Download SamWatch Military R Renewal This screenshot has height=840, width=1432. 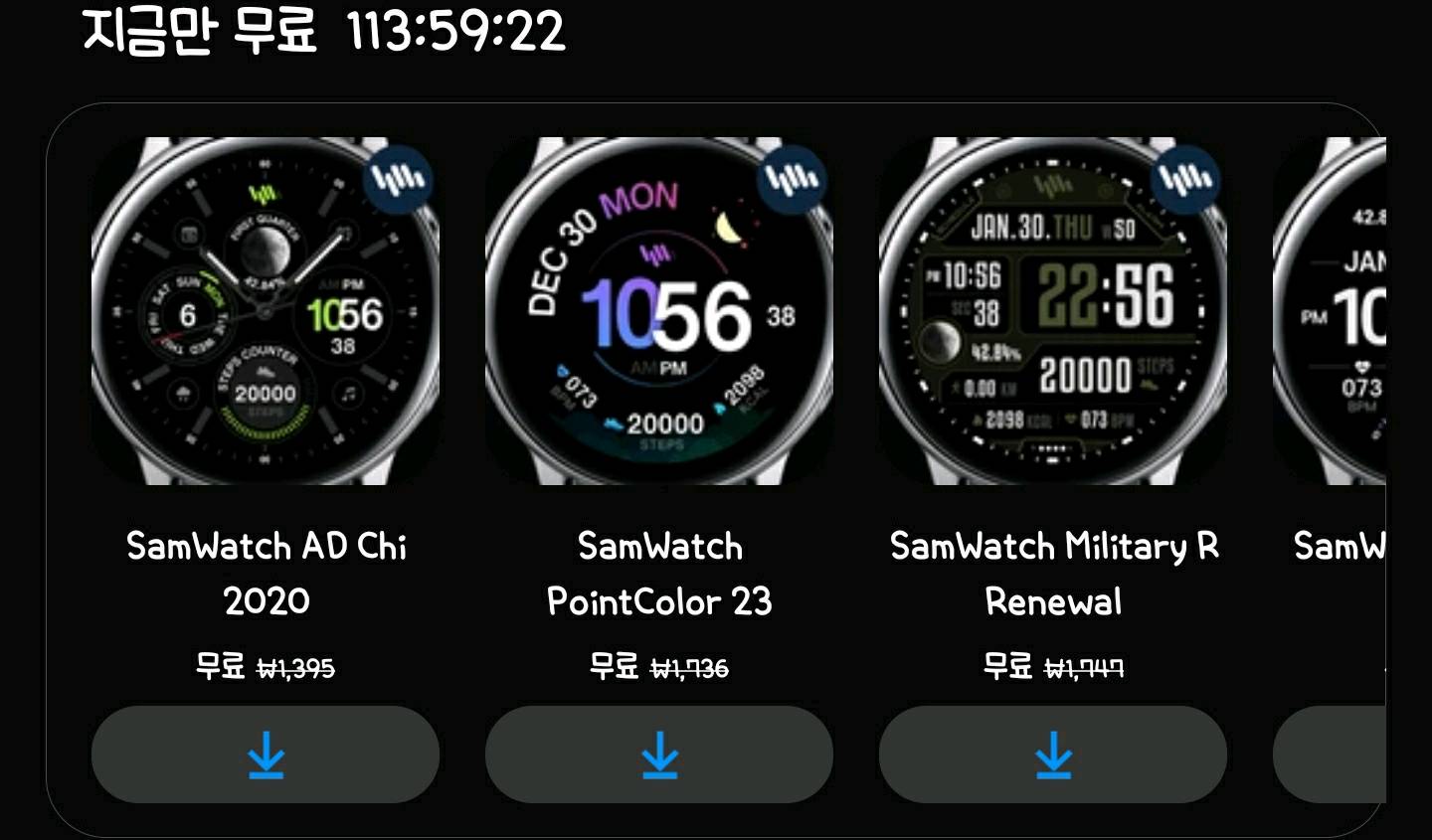[x=1053, y=755]
